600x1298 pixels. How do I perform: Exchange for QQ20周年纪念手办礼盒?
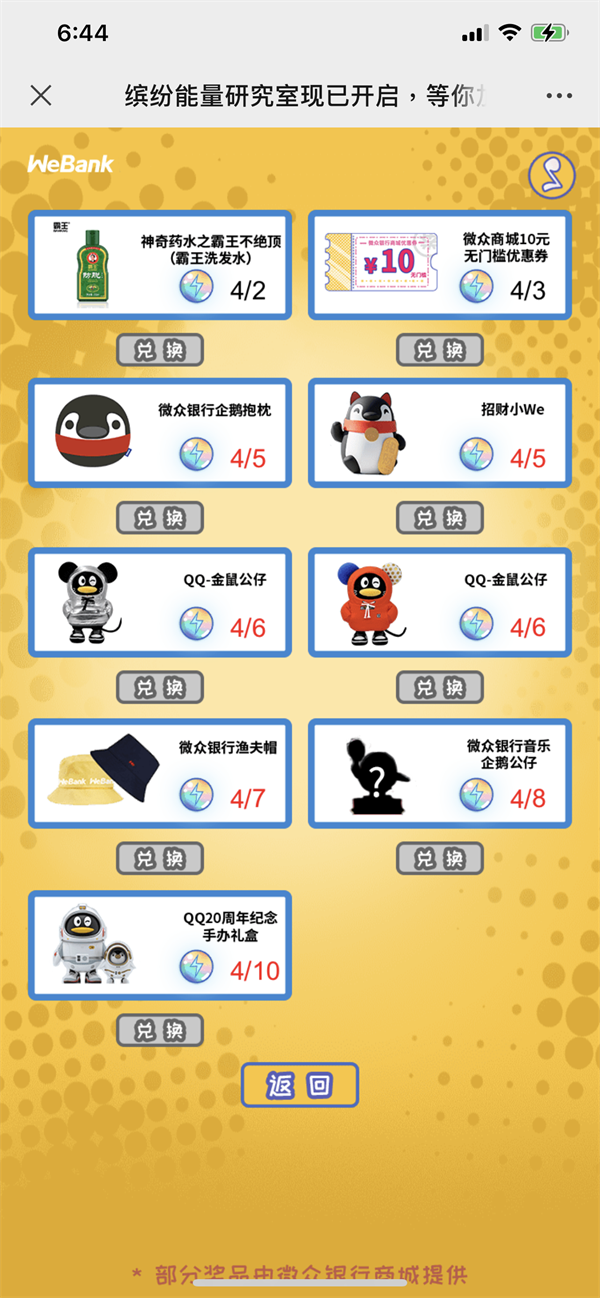160,1030
